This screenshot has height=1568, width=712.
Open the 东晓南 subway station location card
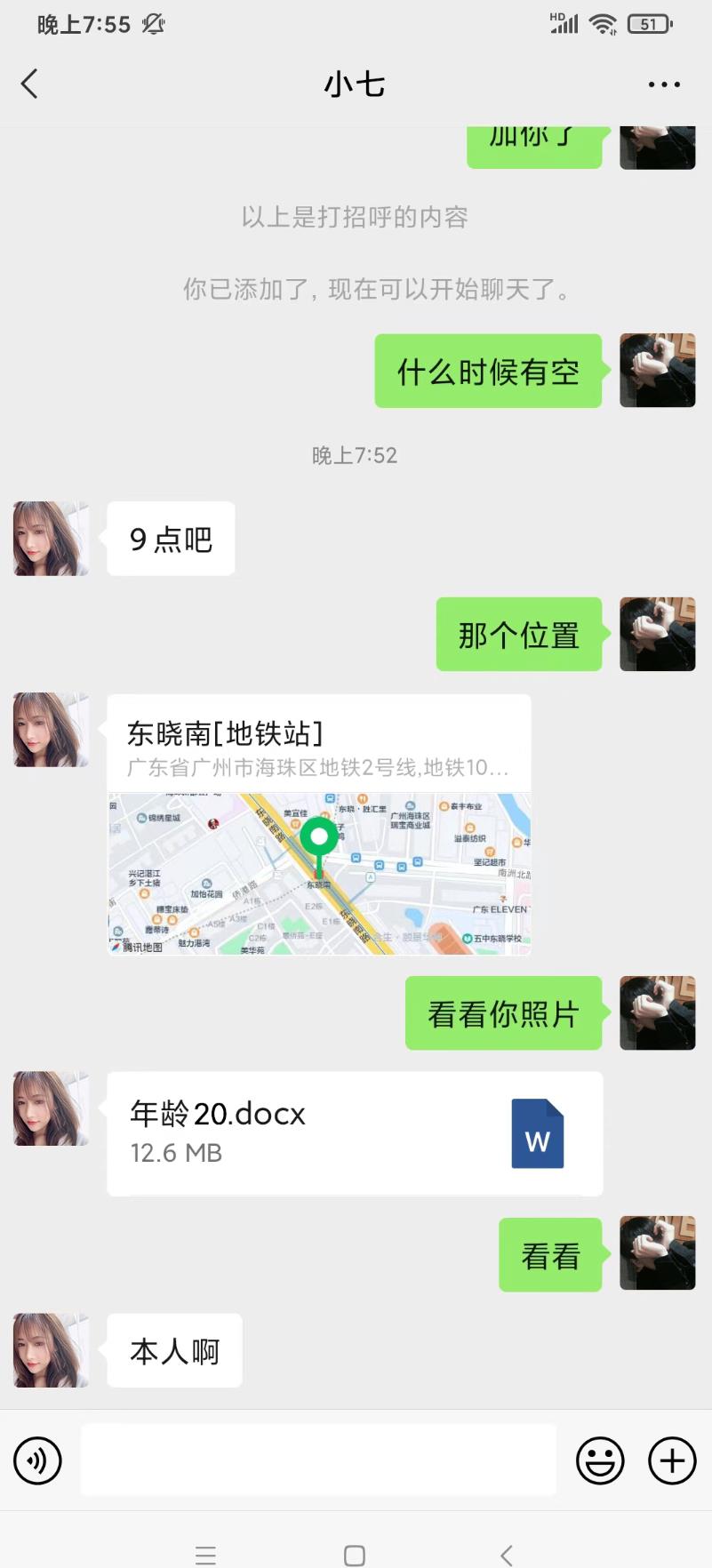319,825
